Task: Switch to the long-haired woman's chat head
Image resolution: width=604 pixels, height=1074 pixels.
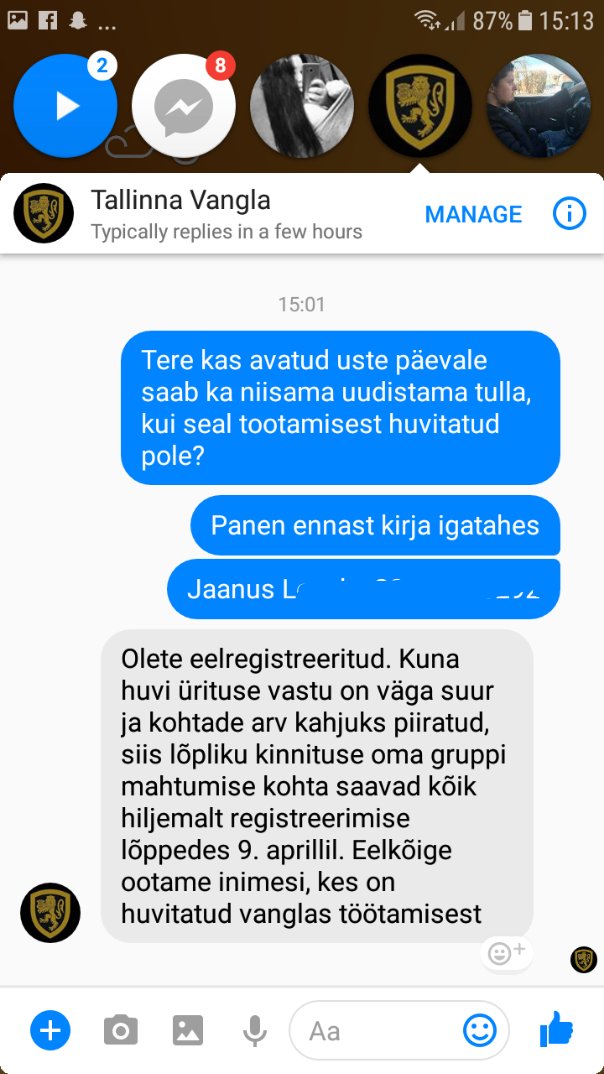Action: tap(302, 106)
